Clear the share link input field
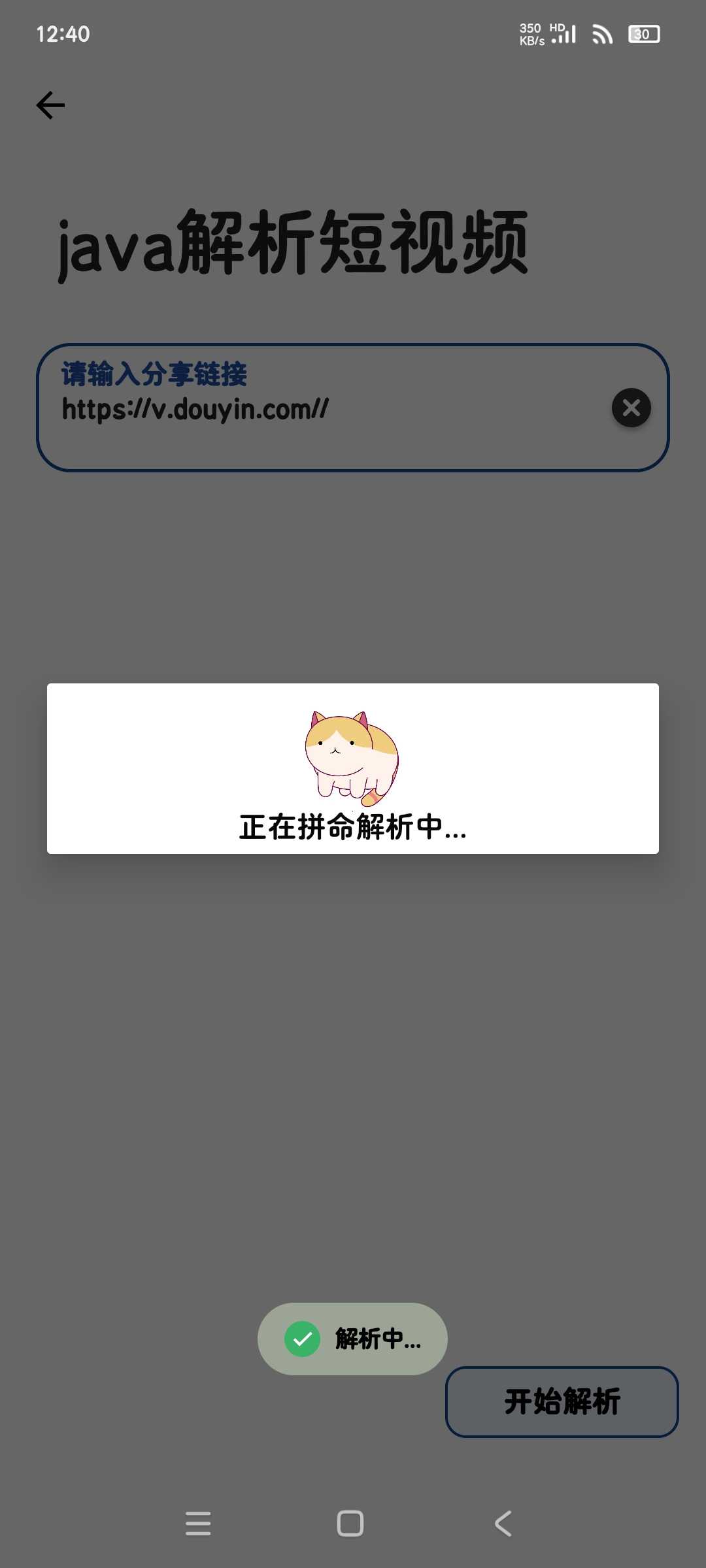The width and height of the screenshot is (706, 1568). pyautogui.click(x=631, y=408)
